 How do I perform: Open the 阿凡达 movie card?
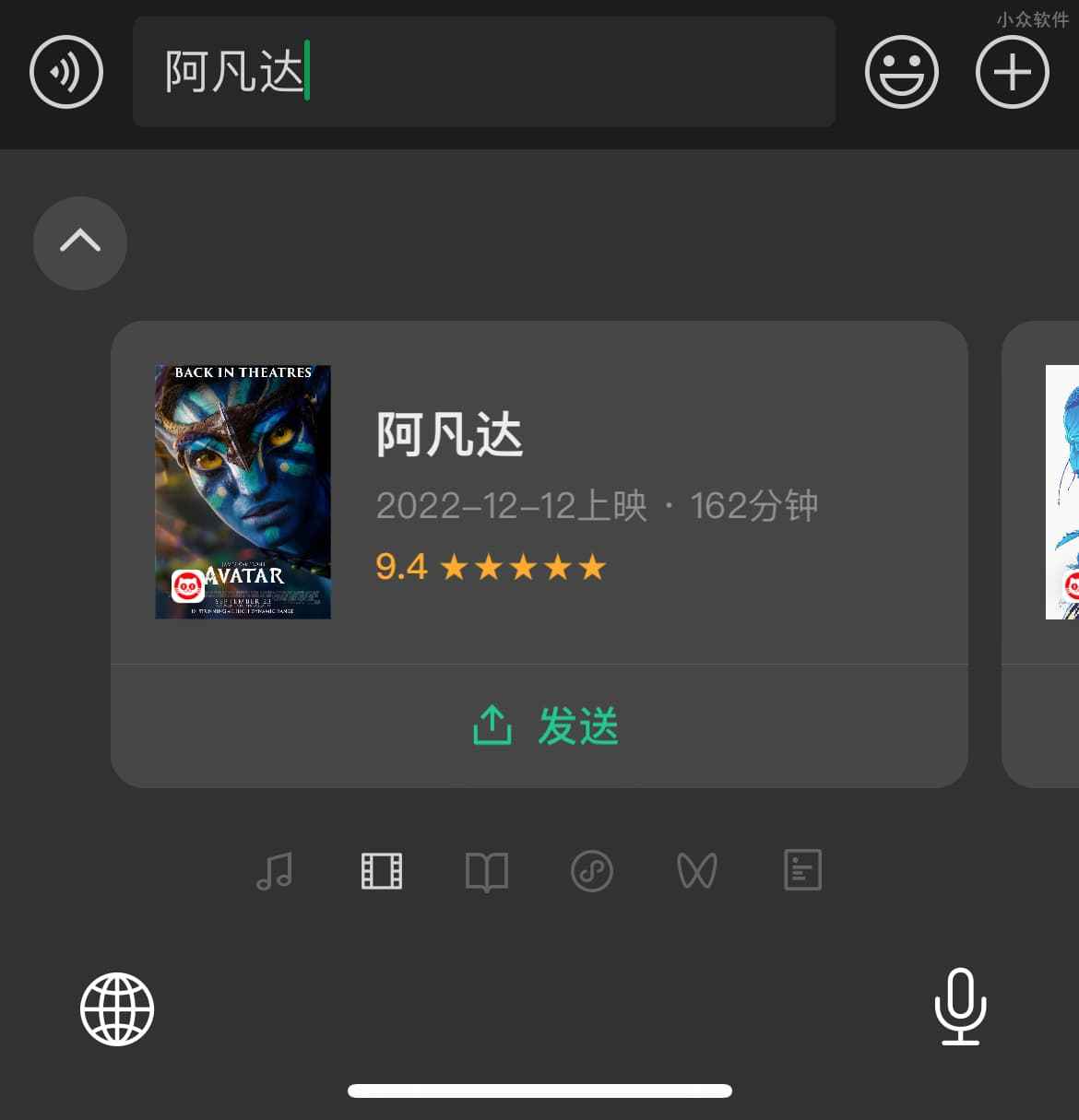click(x=539, y=492)
